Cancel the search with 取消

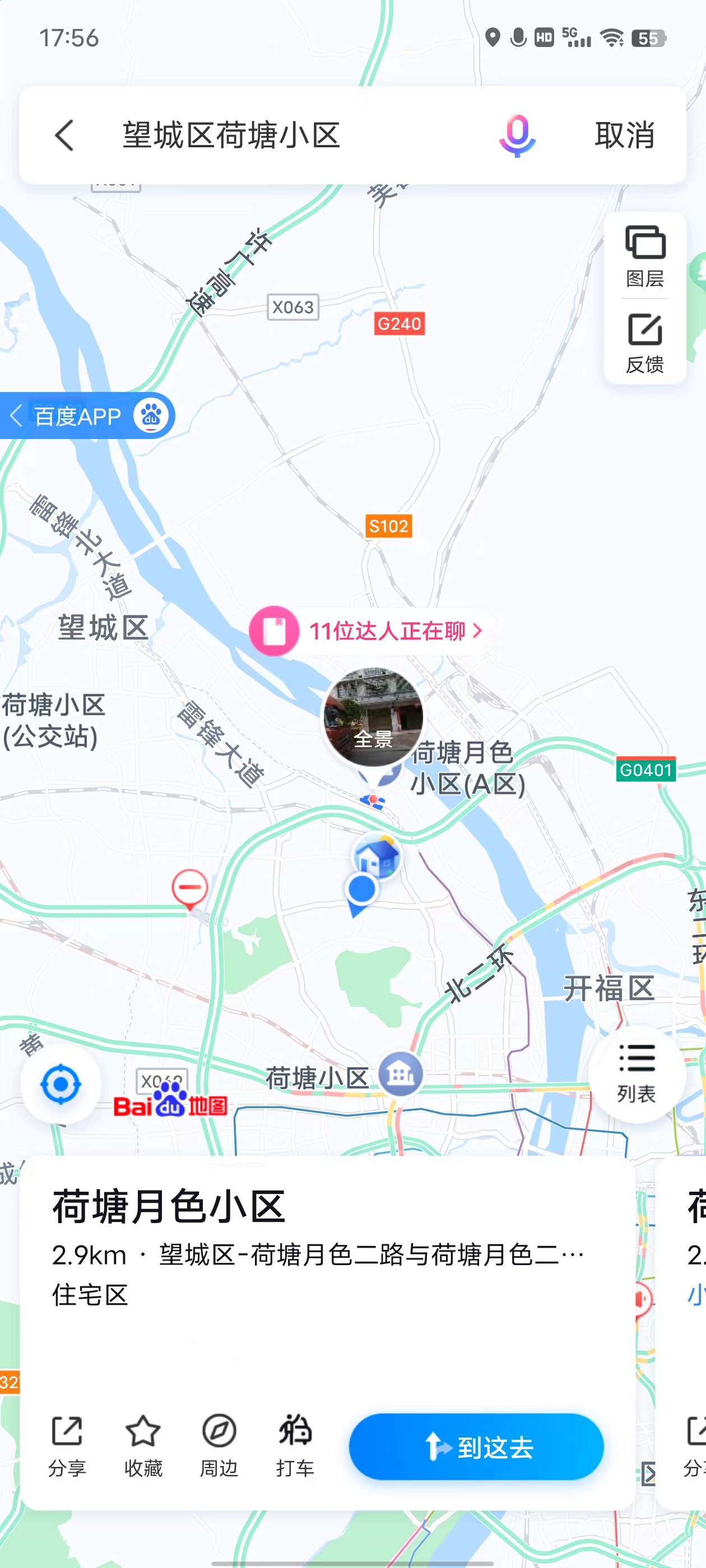[624, 135]
